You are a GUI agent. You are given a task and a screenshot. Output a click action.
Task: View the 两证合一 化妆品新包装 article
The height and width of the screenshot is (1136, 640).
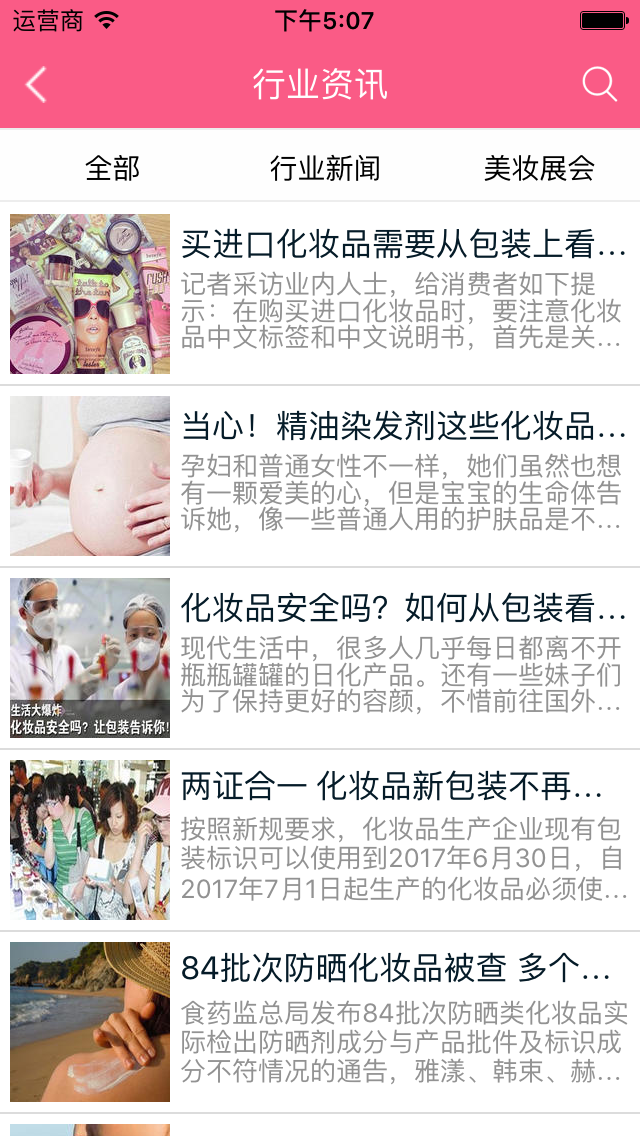(392, 788)
